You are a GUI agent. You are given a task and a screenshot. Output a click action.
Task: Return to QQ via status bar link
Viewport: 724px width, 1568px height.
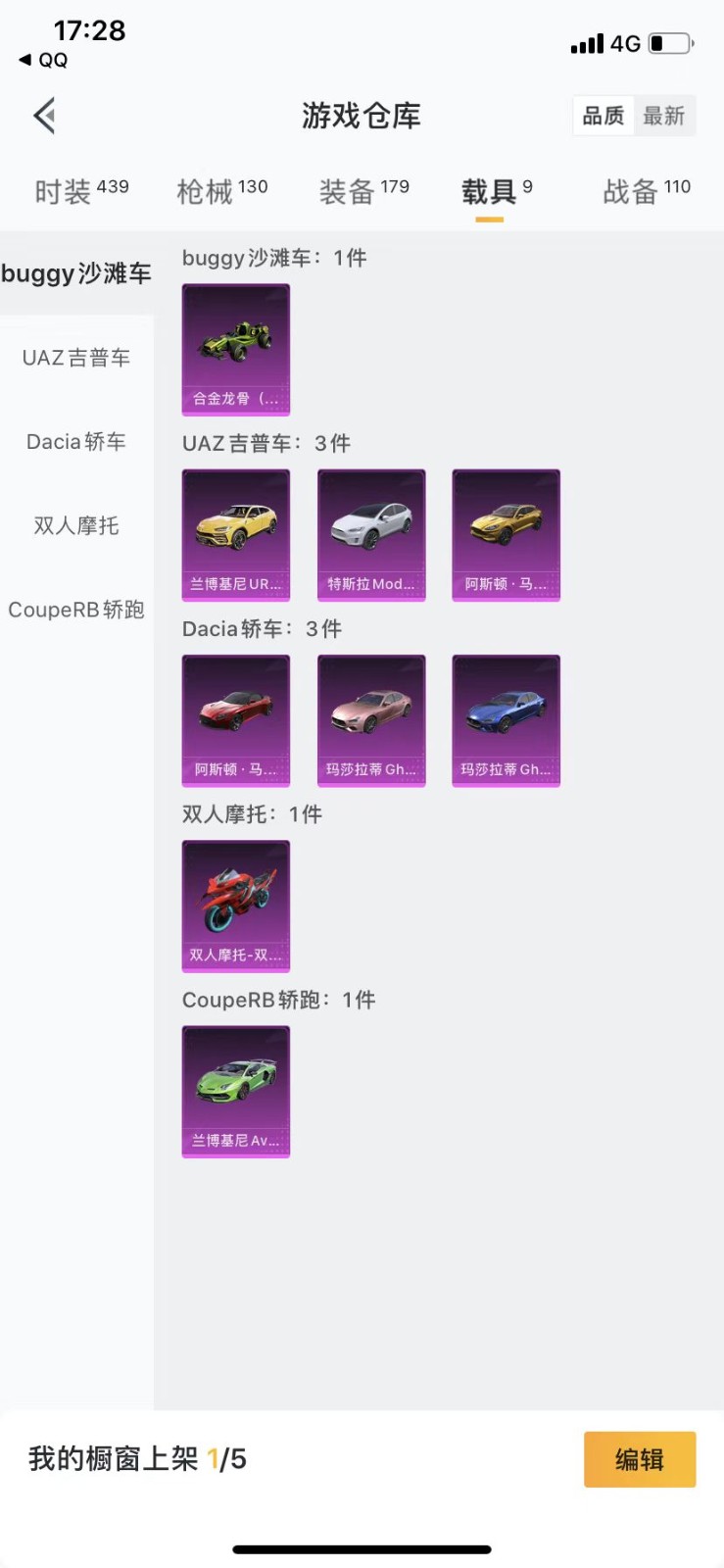tap(44, 60)
